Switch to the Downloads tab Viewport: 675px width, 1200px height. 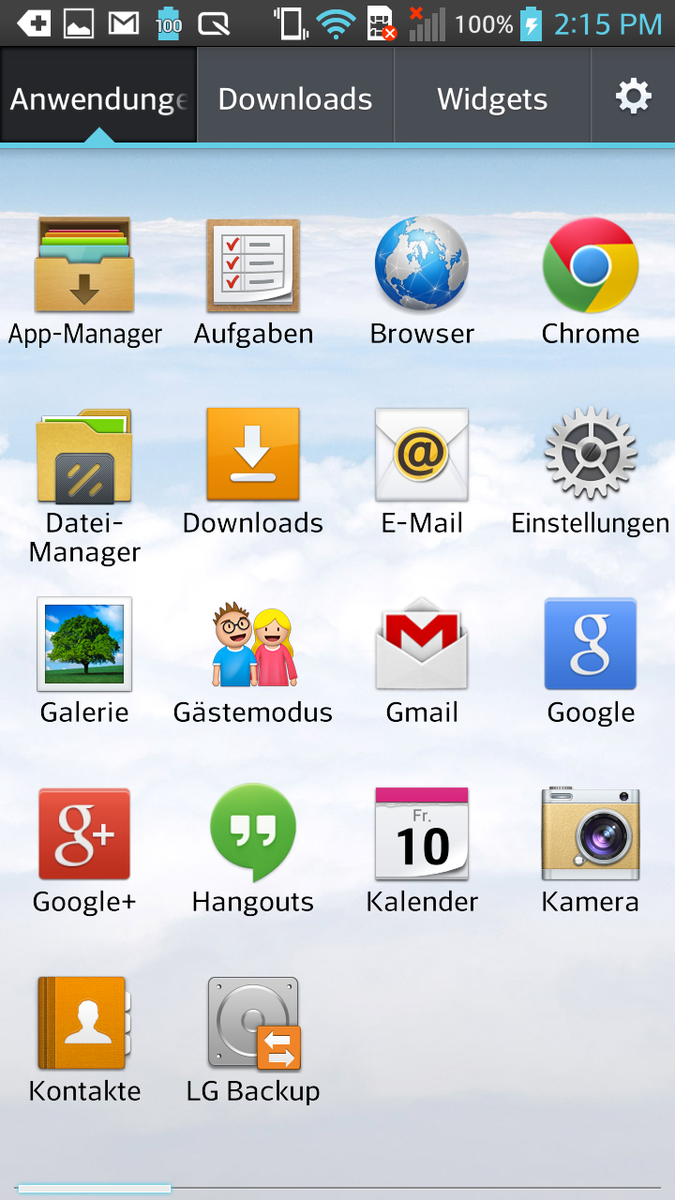(295, 99)
